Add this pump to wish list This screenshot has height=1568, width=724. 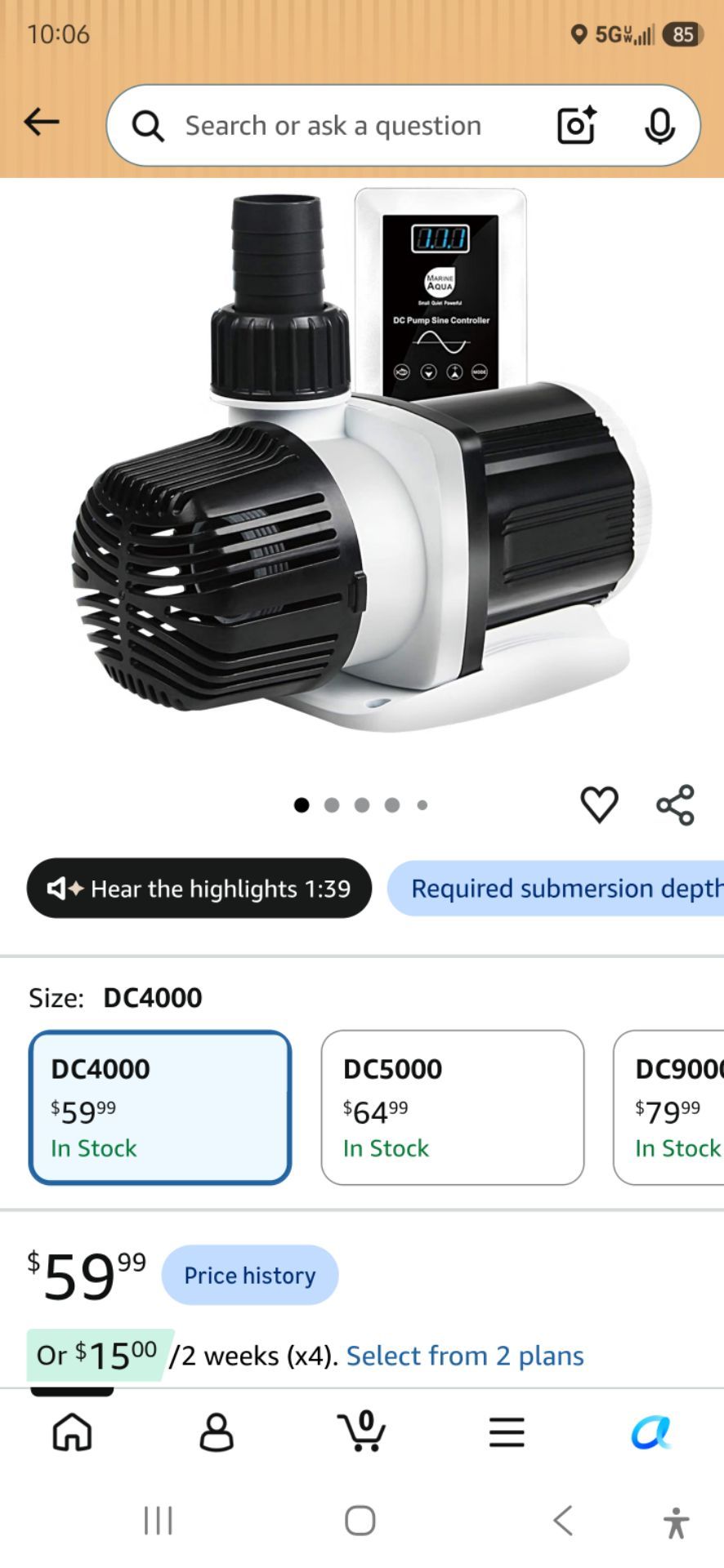(599, 804)
